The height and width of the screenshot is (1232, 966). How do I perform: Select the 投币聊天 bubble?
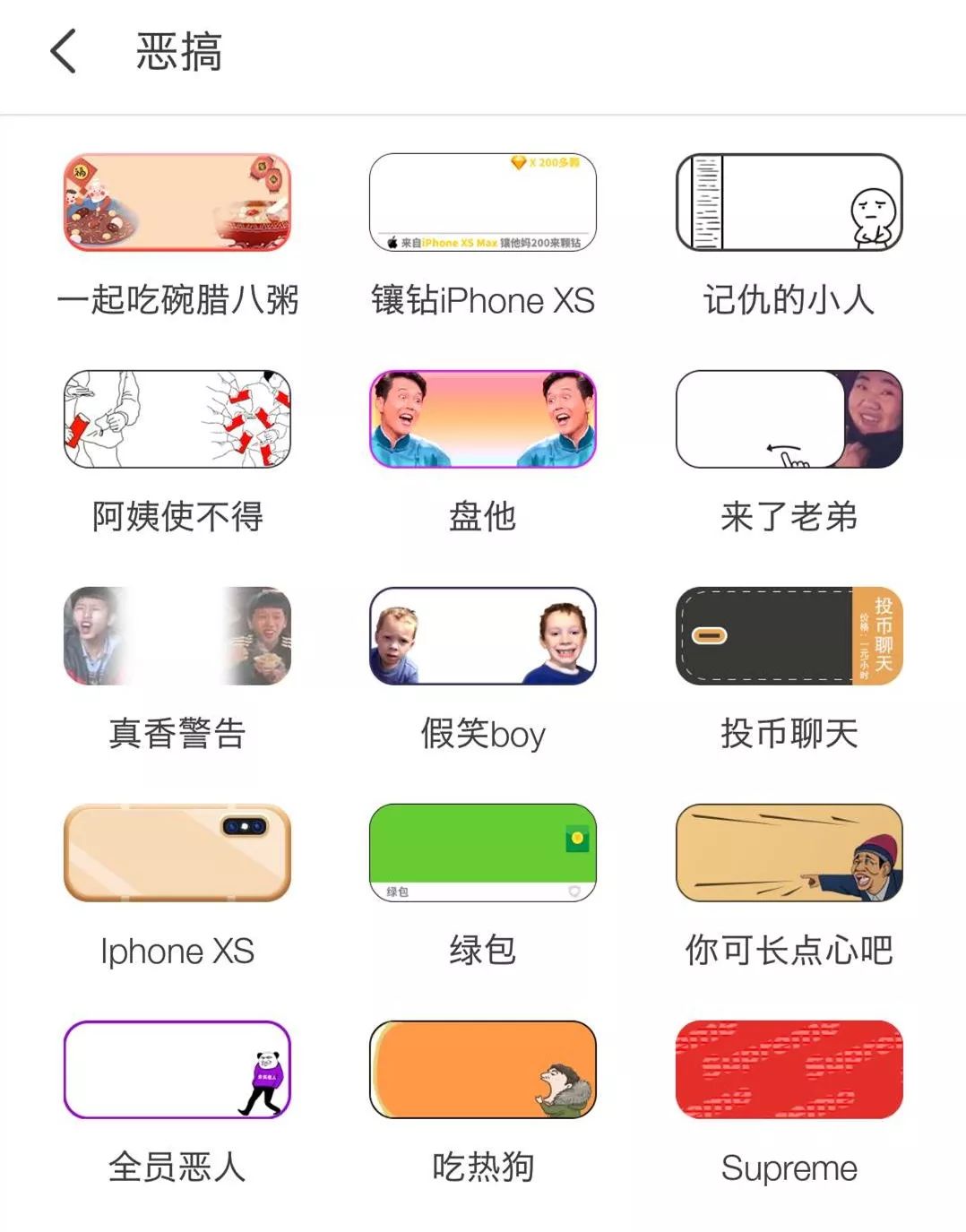click(x=789, y=636)
